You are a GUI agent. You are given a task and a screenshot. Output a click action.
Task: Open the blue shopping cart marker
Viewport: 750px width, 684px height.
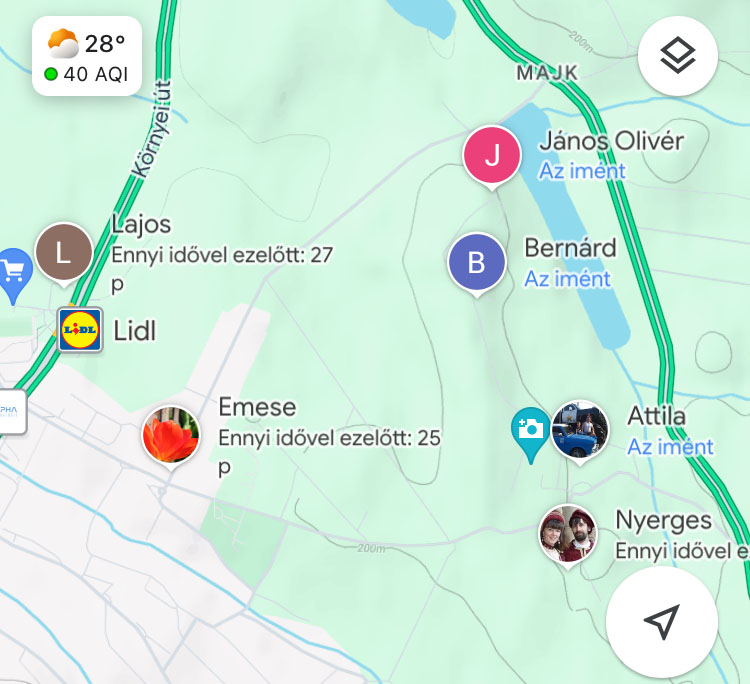tap(13, 271)
